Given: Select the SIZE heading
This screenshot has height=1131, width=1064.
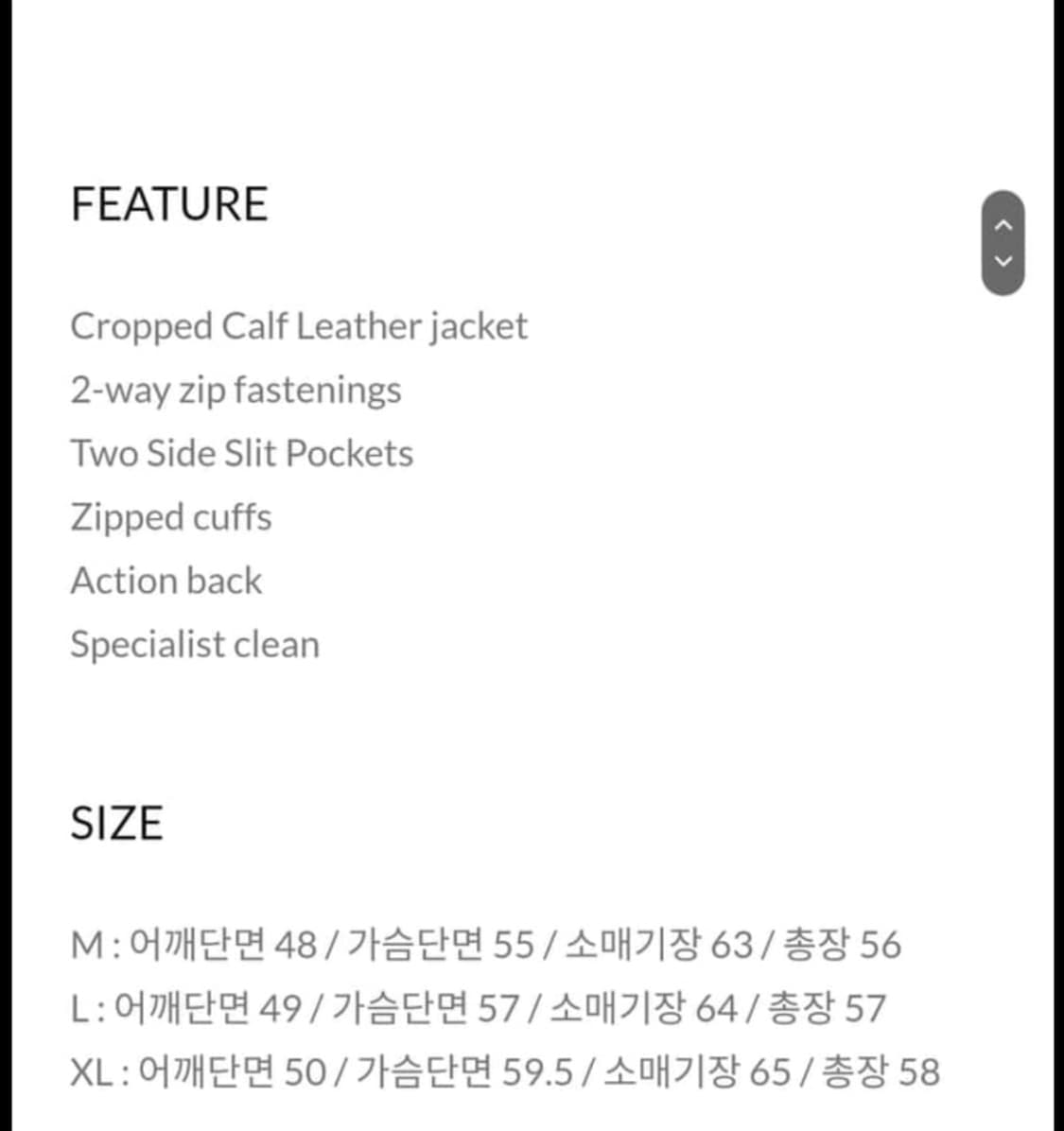Looking at the screenshot, I should click(x=115, y=824).
